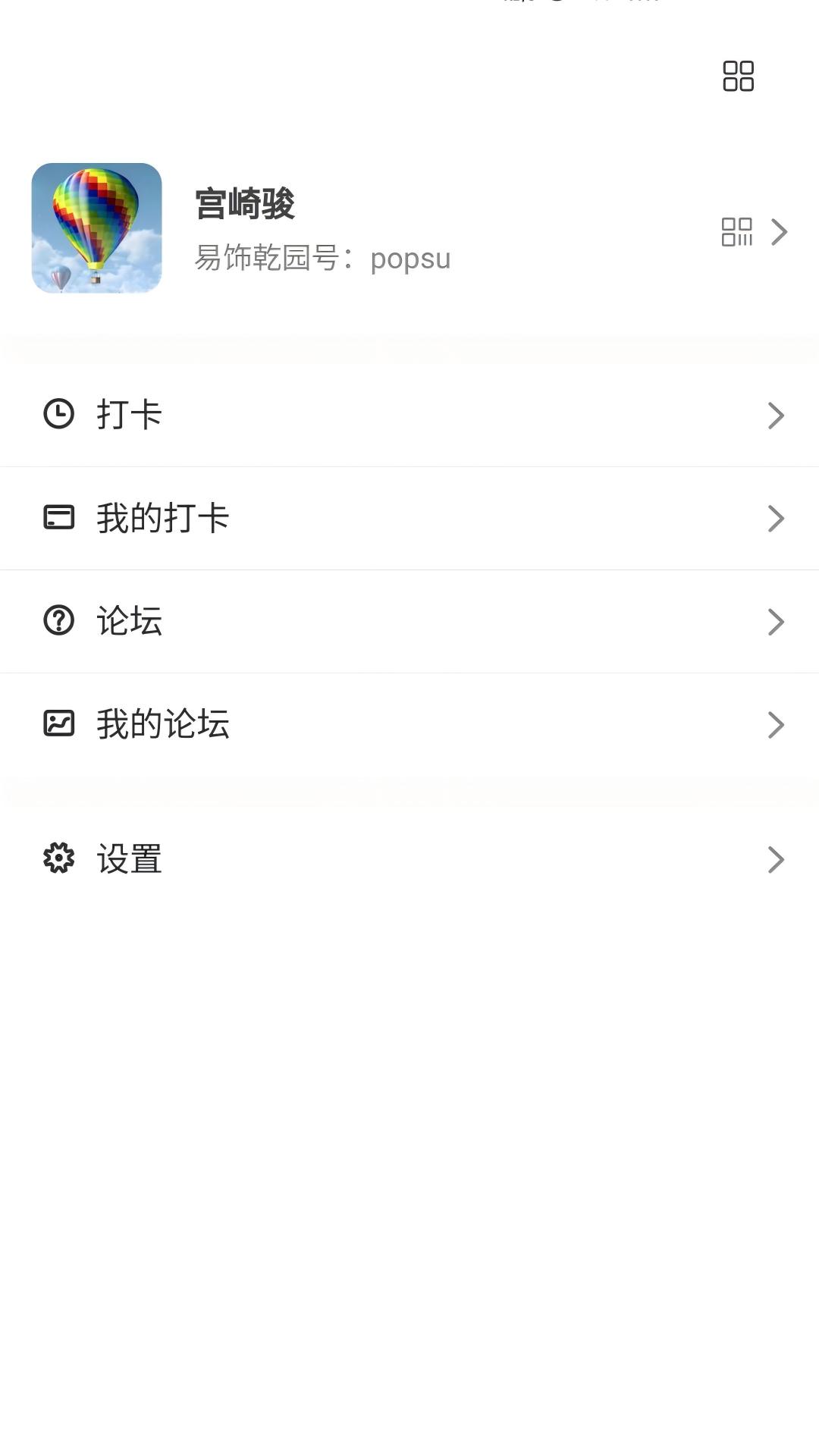Click the hot air balloon avatar
This screenshot has width=819, height=1456.
coord(96,228)
